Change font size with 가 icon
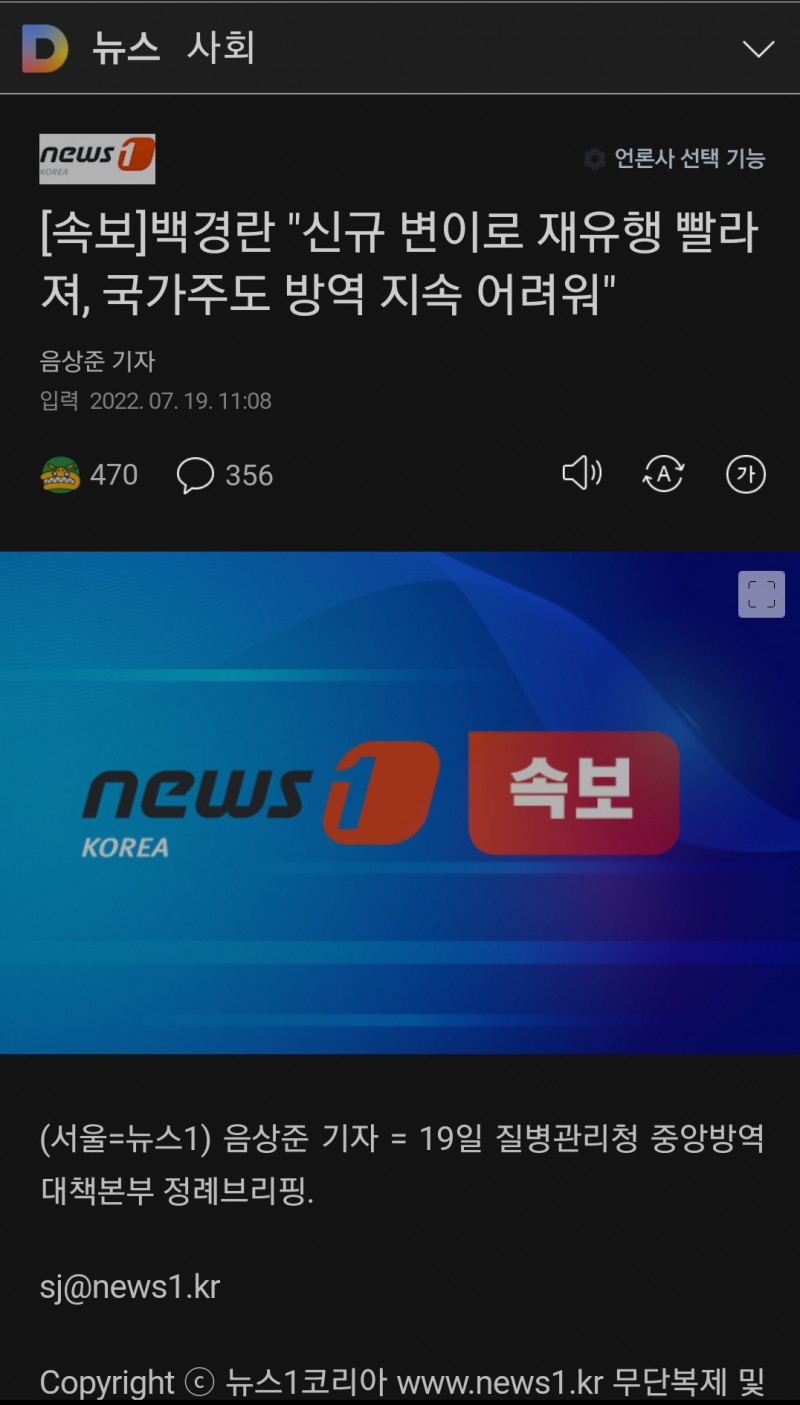The width and height of the screenshot is (800, 1405). coord(745,474)
